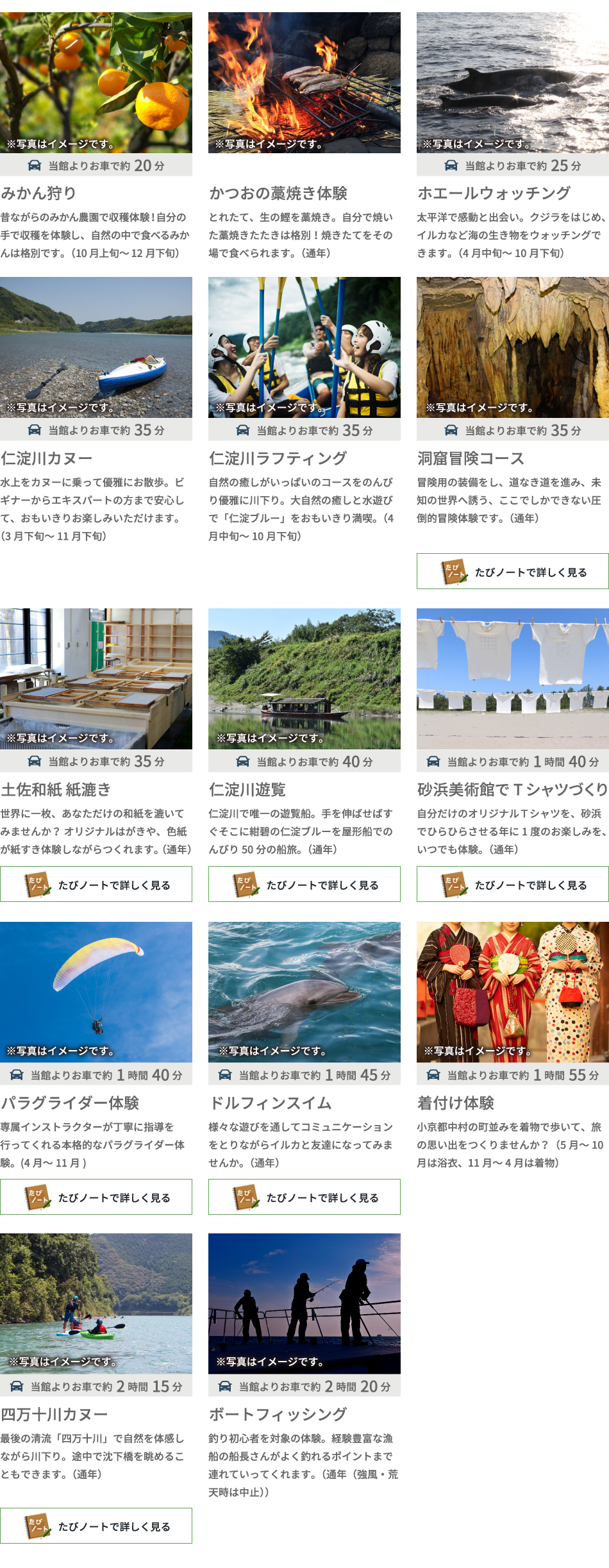Viewport: 609px width, 1568px height.
Task: View たびノート details for 仁淀川遊覧
Action: 304,884
